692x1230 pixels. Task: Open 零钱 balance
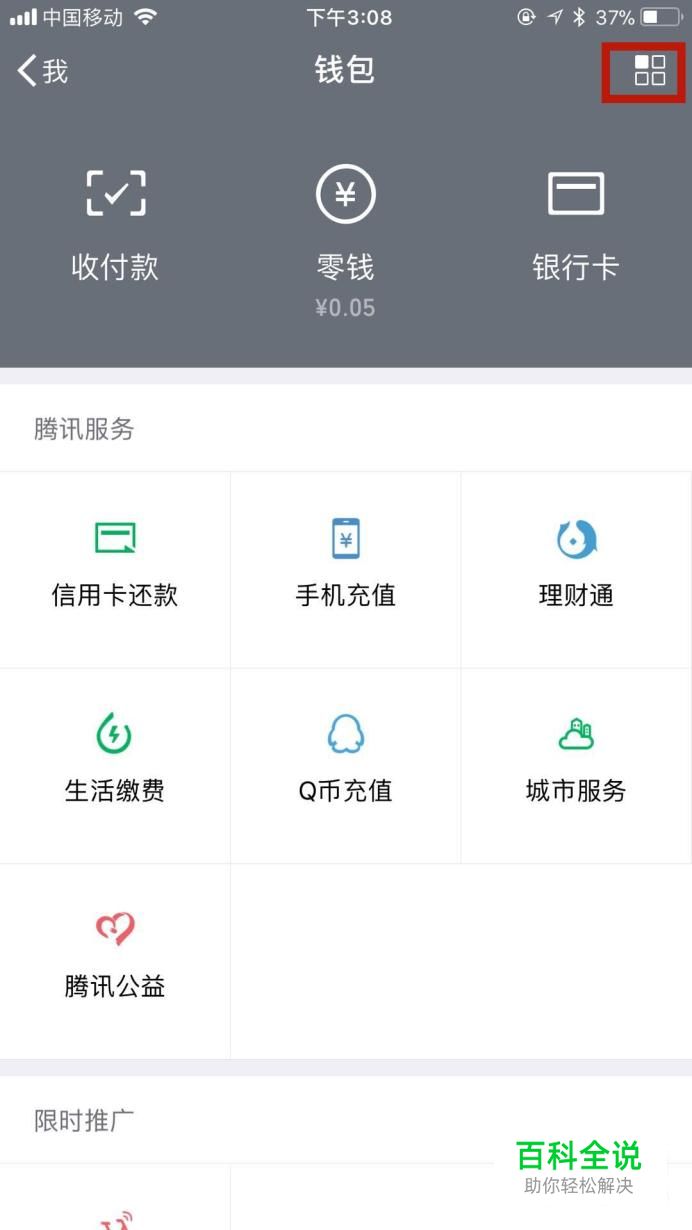345,241
